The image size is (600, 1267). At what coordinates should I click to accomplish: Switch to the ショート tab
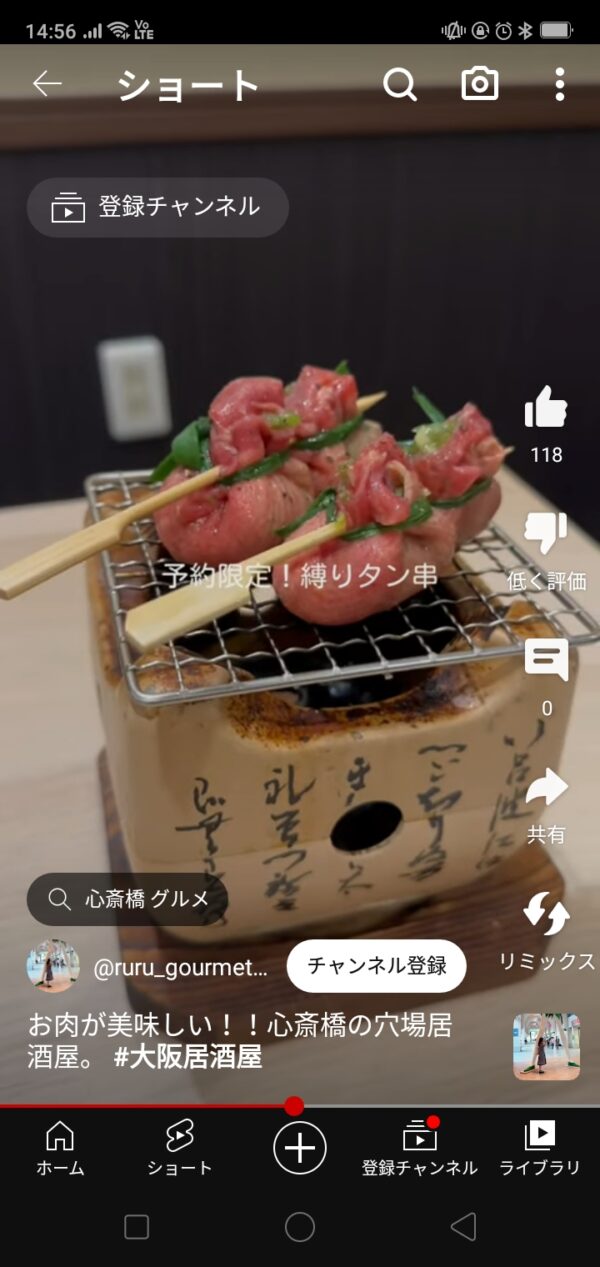(180, 1147)
